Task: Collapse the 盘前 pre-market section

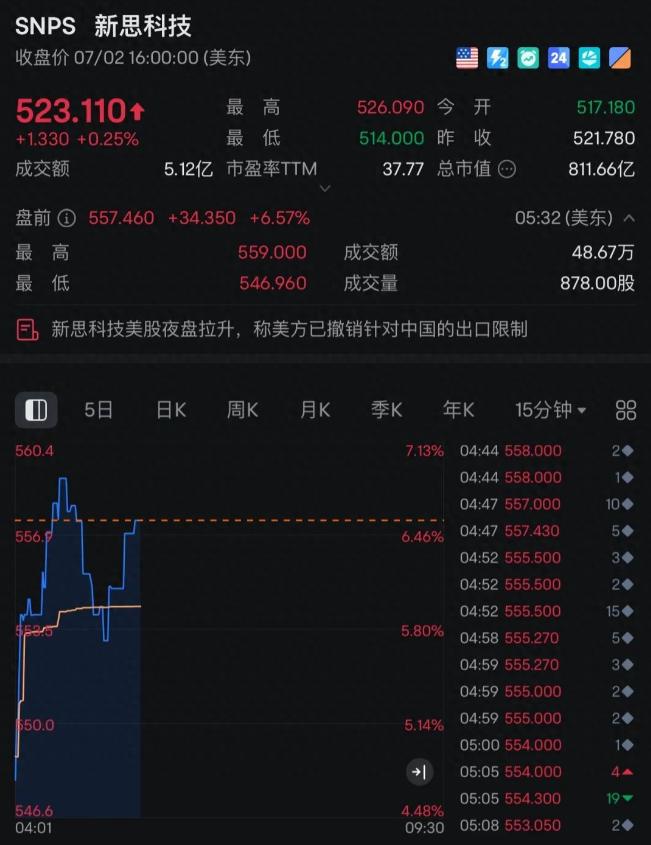Action: tap(629, 218)
